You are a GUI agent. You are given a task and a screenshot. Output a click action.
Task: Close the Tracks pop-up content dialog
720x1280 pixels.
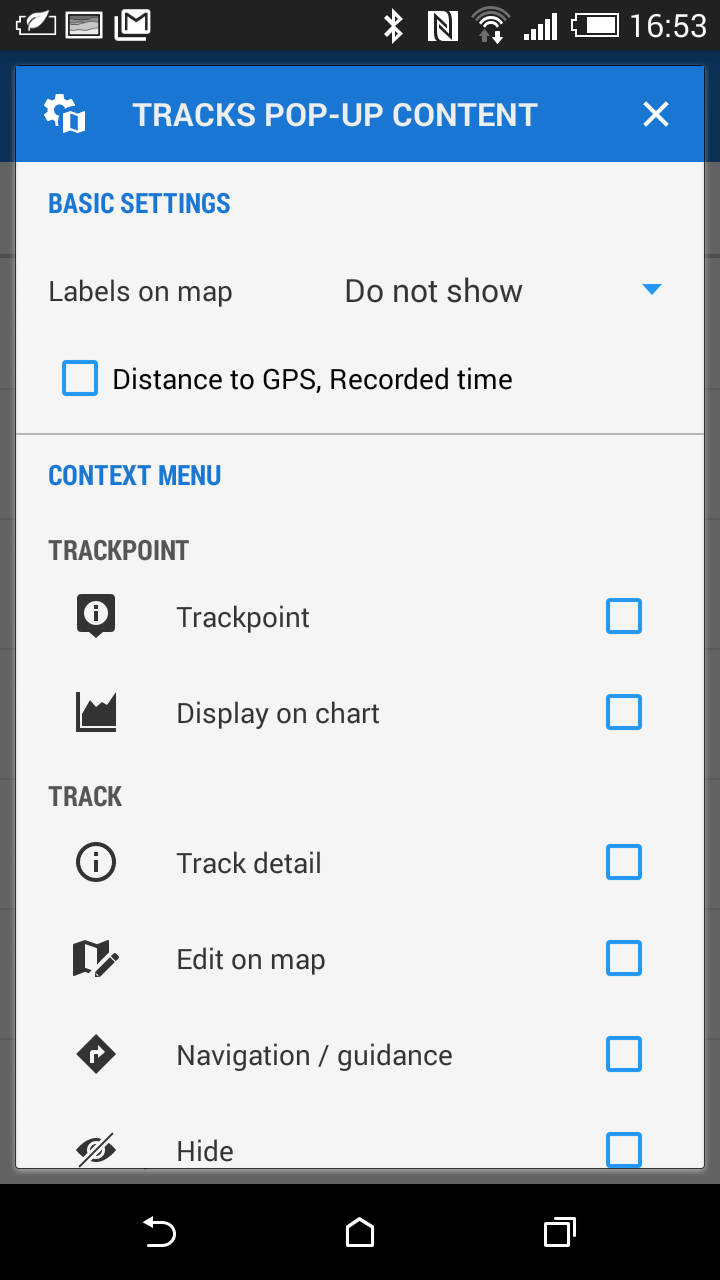point(655,114)
